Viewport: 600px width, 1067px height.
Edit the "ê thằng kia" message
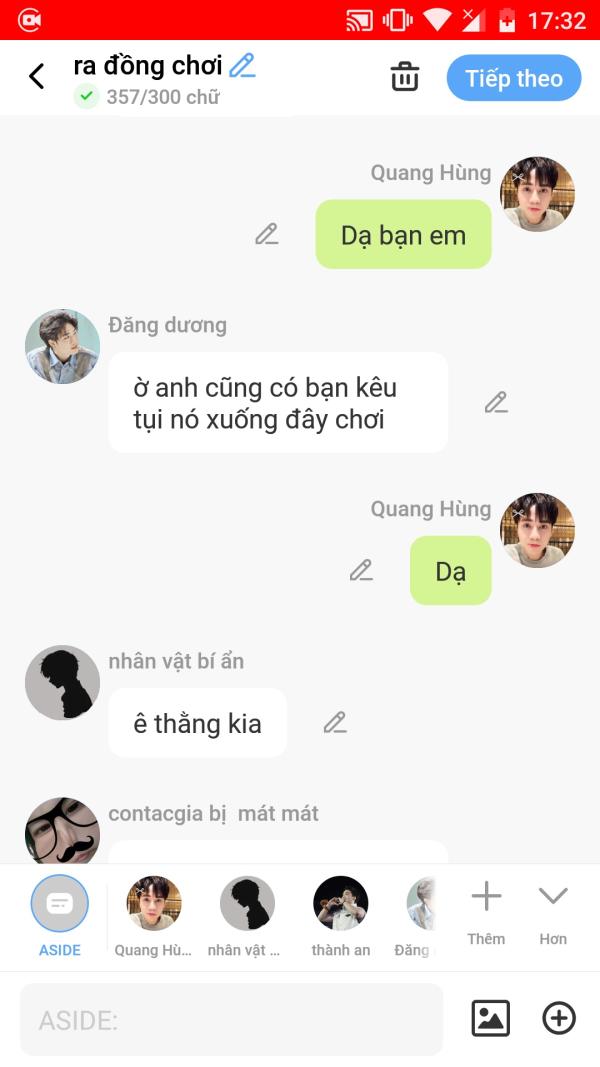(x=335, y=722)
